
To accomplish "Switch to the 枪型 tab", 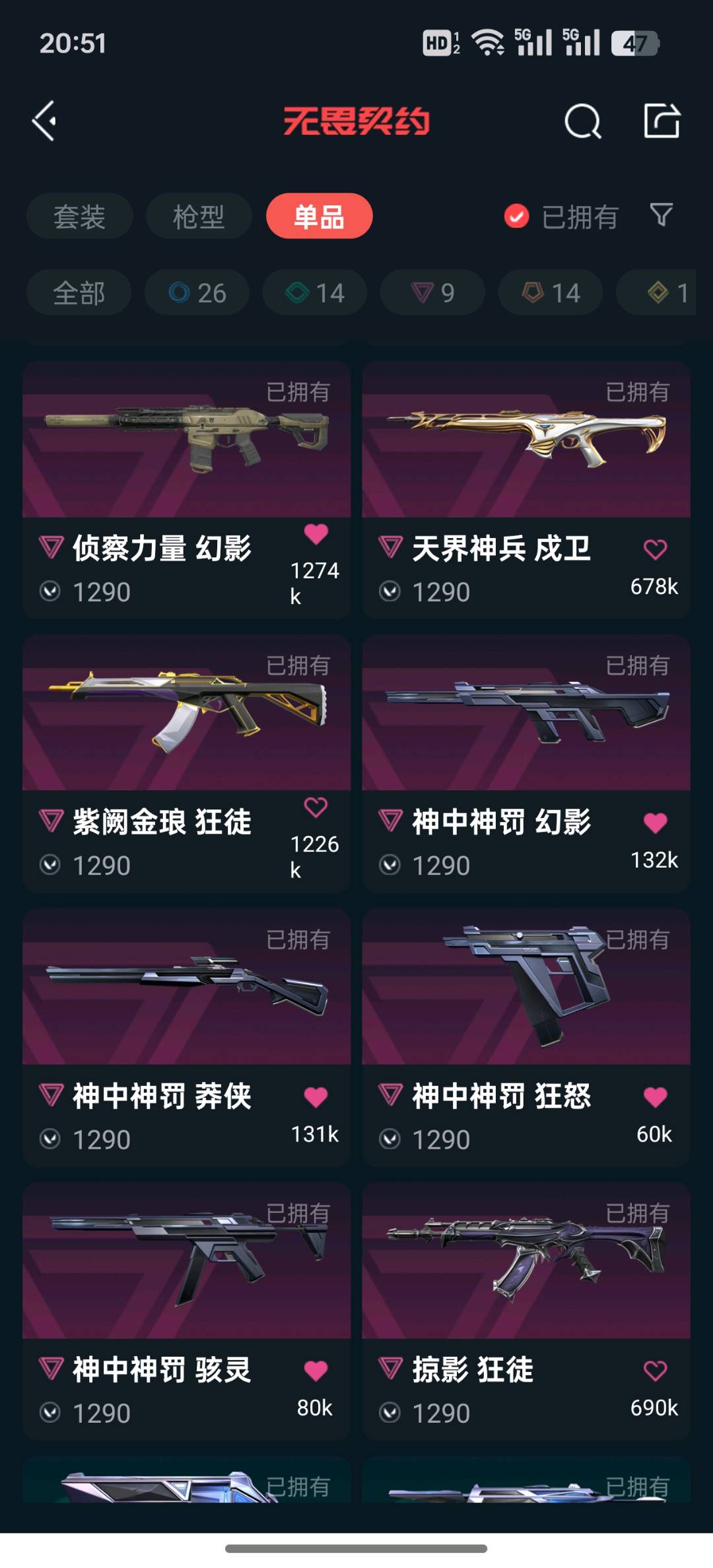I will click(199, 217).
